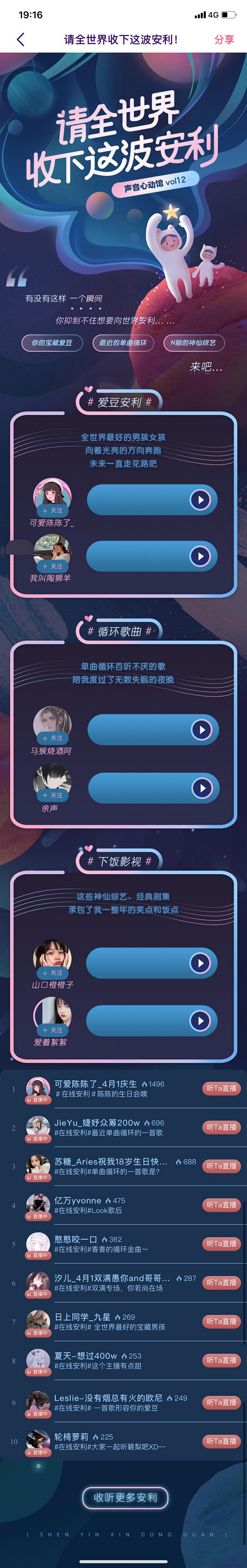This screenshot has height=1568, width=247.
Task: Play 余声's voice clip
Action: pos(201,788)
